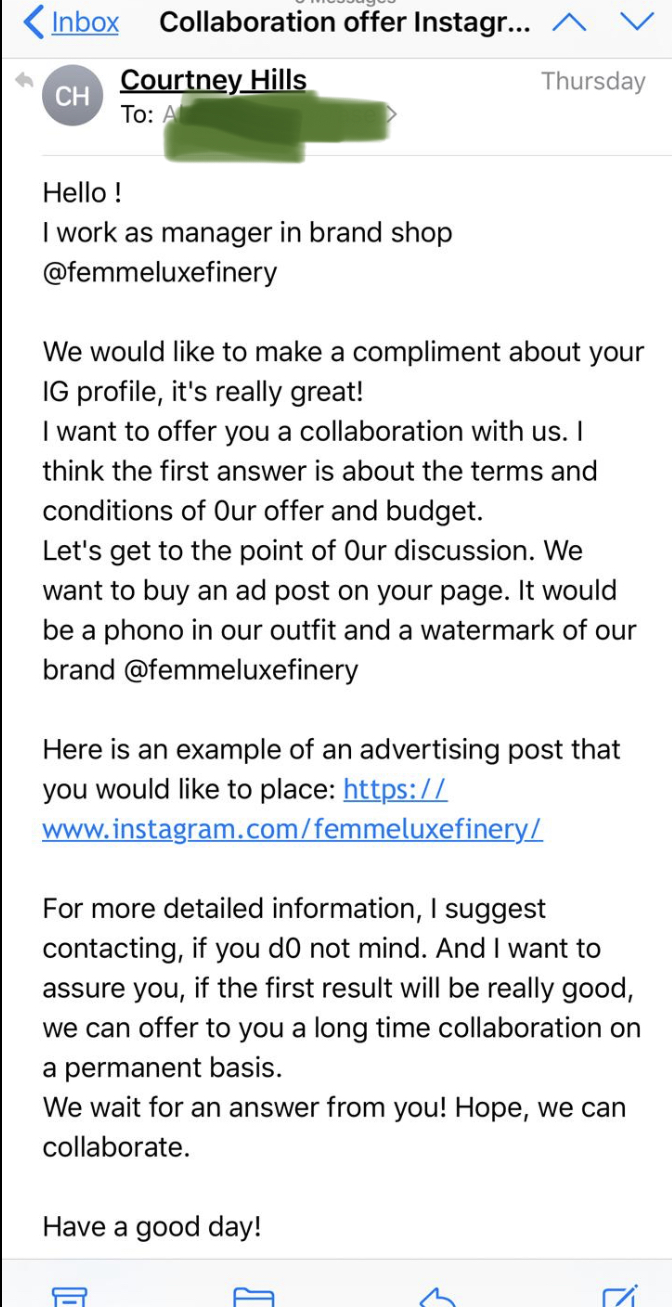Go back to the Inbox
Image resolution: width=672 pixels, height=1307 pixels.
click(70, 22)
